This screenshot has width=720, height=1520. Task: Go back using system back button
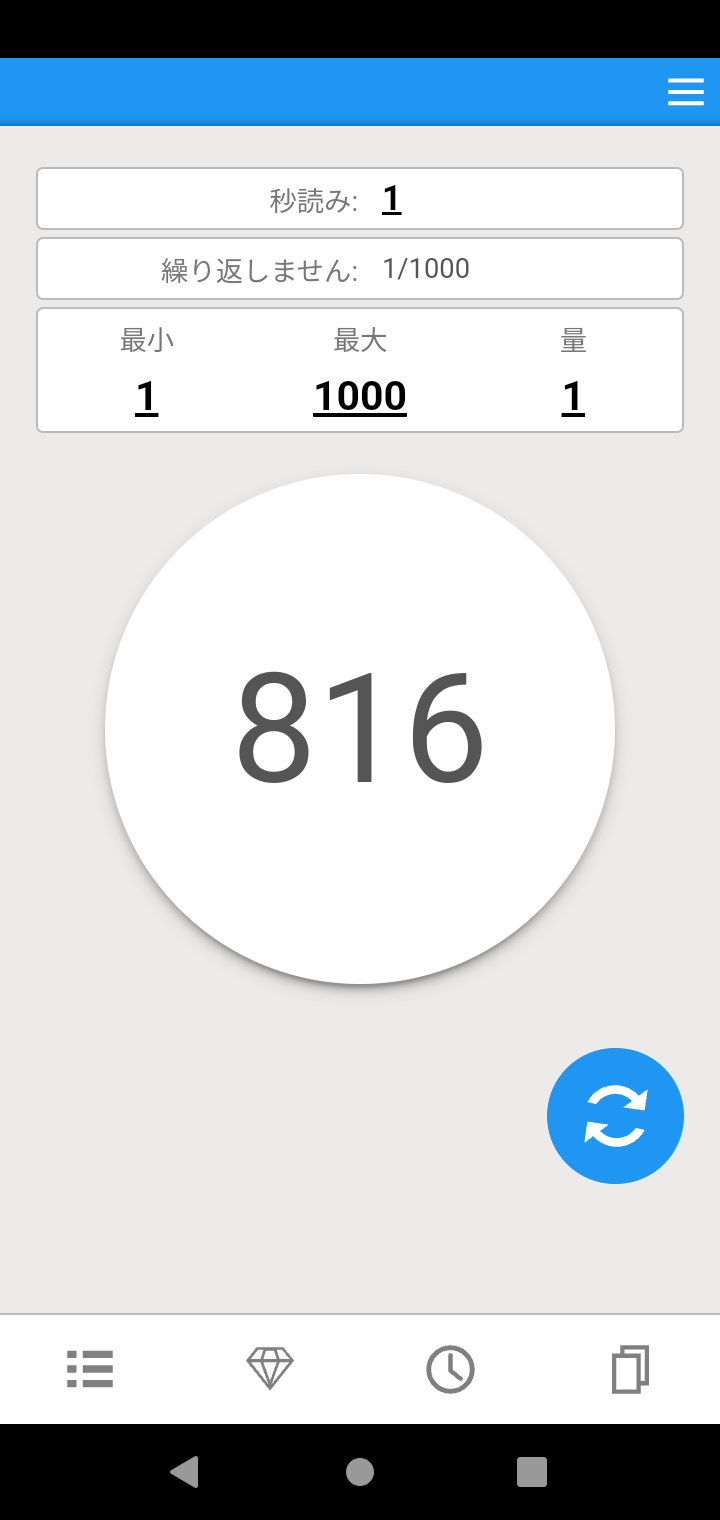pos(184,1472)
